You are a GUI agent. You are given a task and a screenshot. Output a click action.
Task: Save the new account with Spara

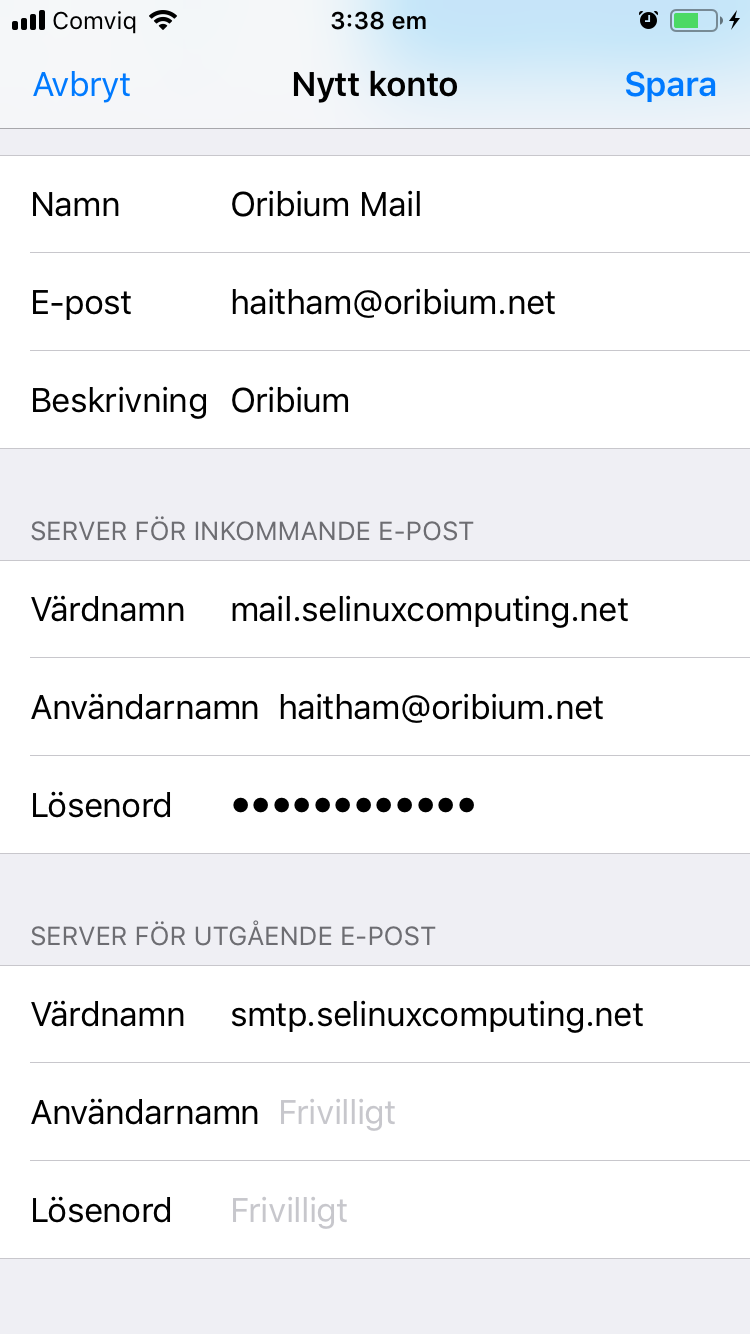(670, 85)
